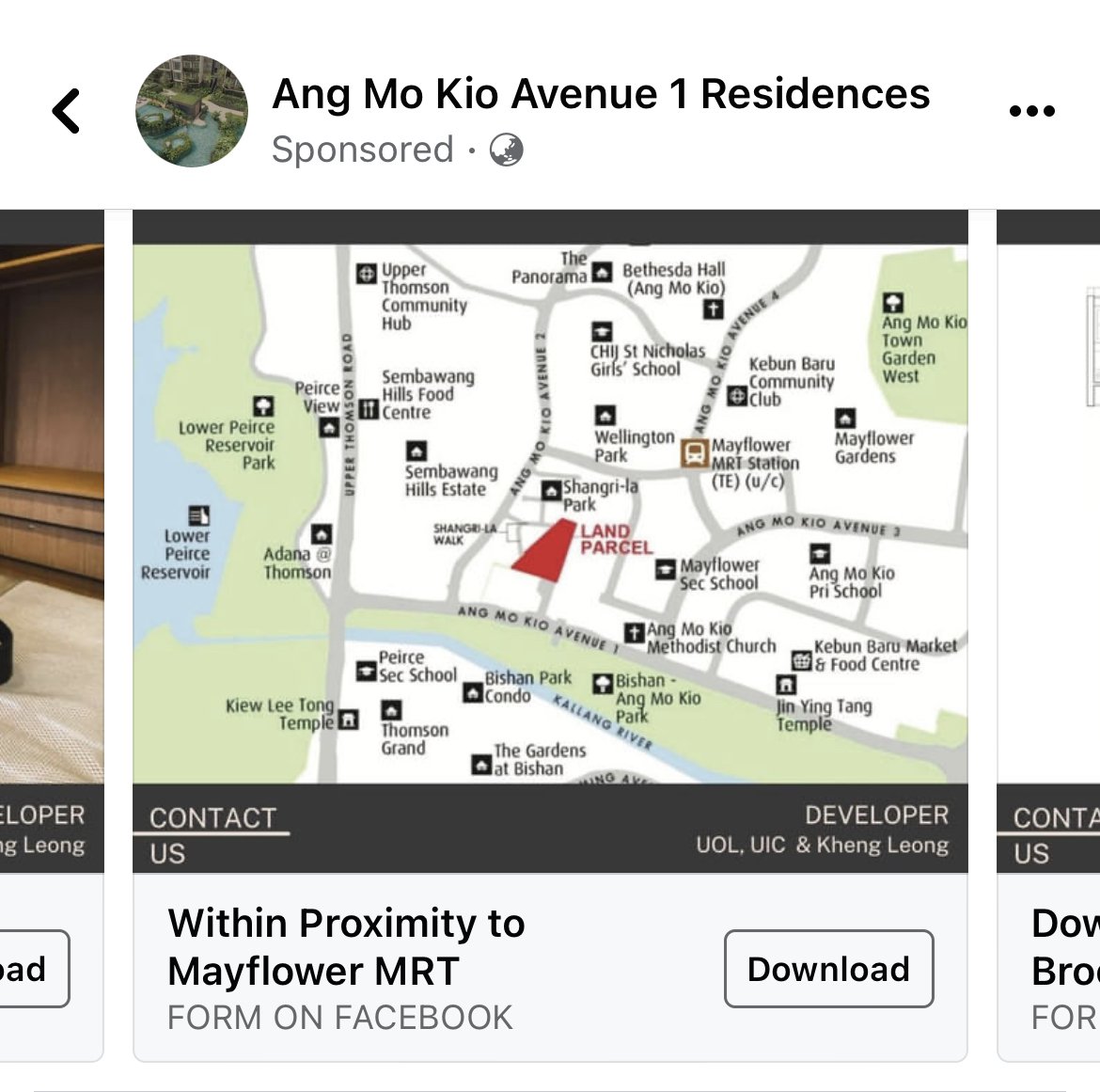This screenshot has height=1092, width=1100.
Task: Tap Download on Mayflower MRT card
Action: point(828,969)
